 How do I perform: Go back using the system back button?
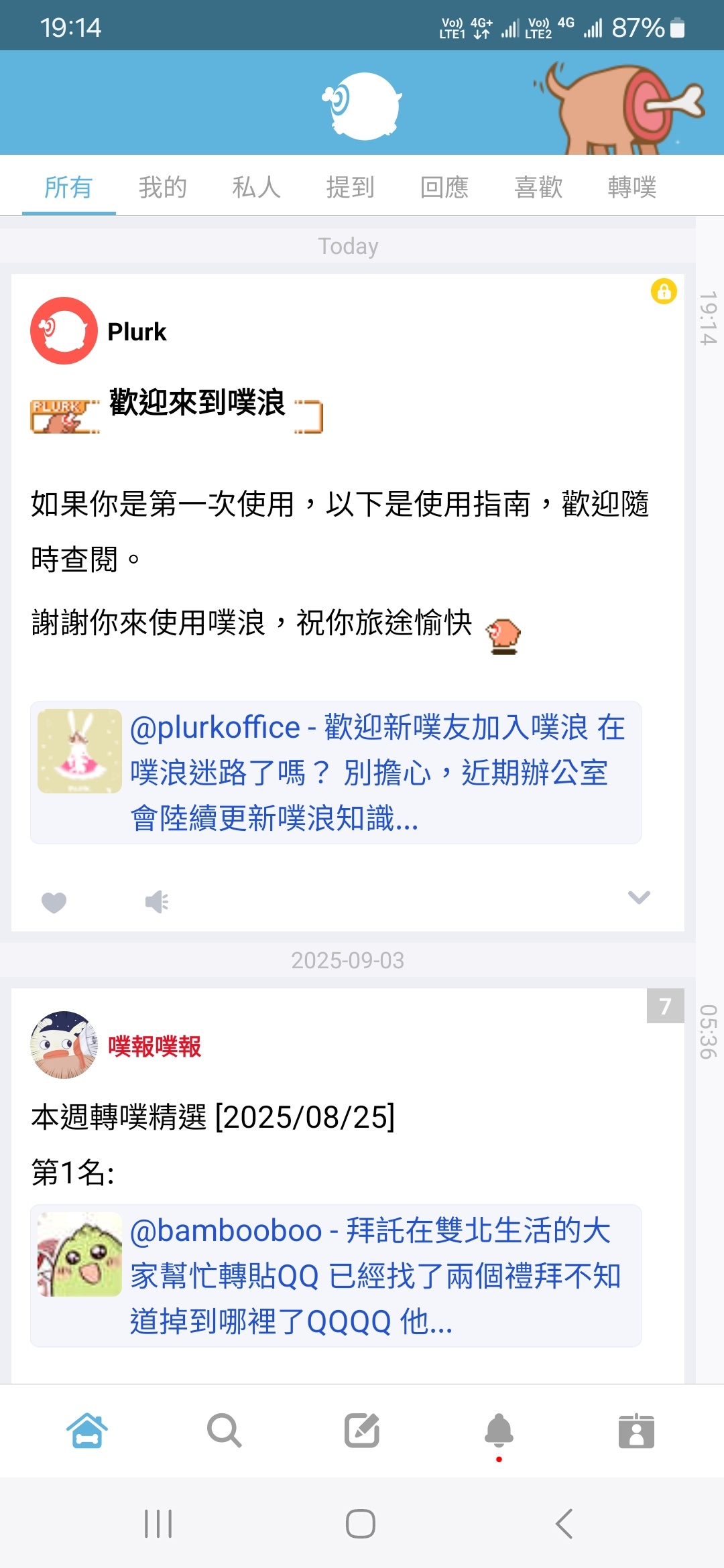564,1524
